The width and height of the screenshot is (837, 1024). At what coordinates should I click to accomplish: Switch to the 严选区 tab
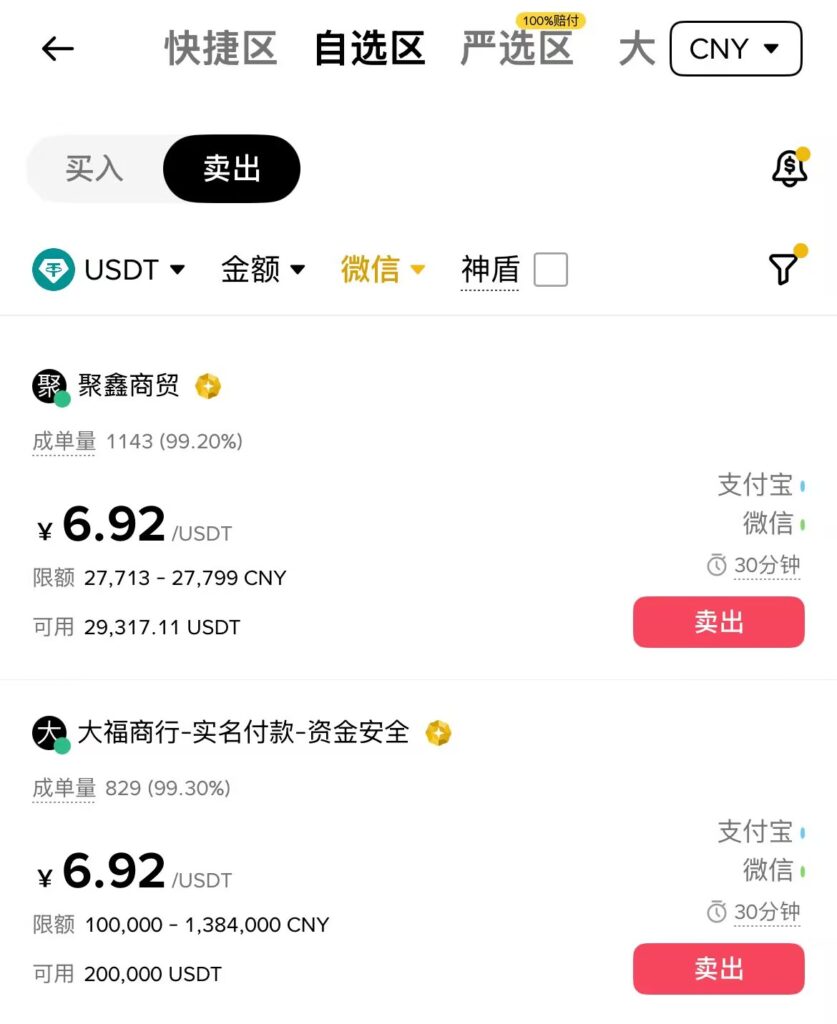[x=517, y=49]
